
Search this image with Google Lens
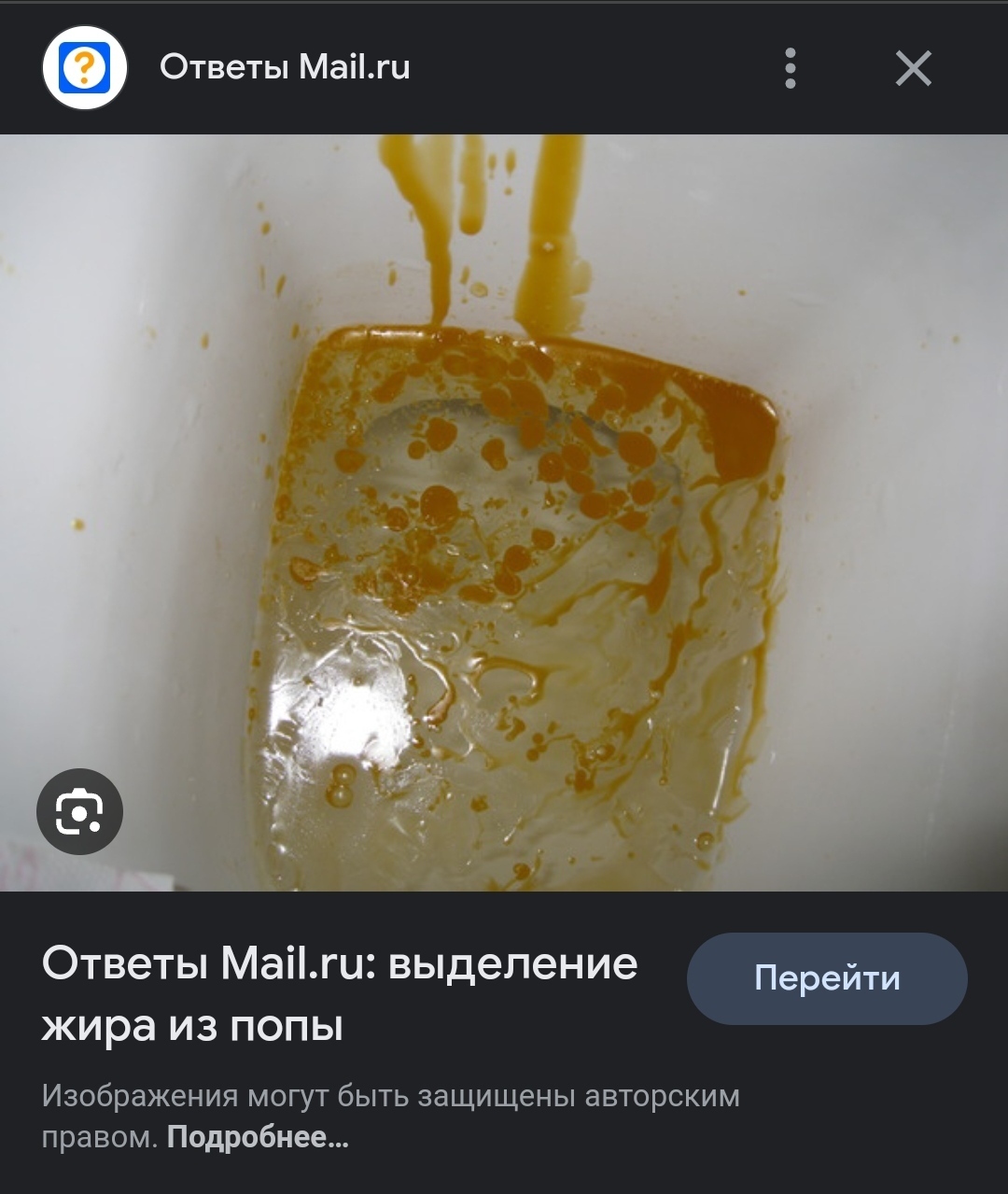click(x=79, y=813)
